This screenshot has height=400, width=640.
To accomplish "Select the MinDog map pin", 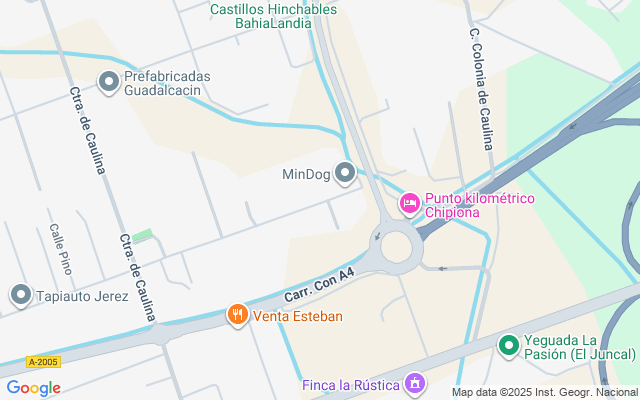I will tap(345, 174).
